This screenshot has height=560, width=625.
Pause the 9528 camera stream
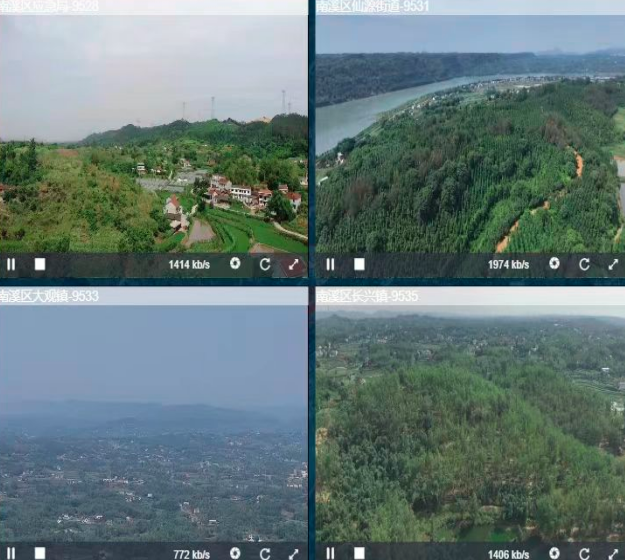(x=11, y=265)
